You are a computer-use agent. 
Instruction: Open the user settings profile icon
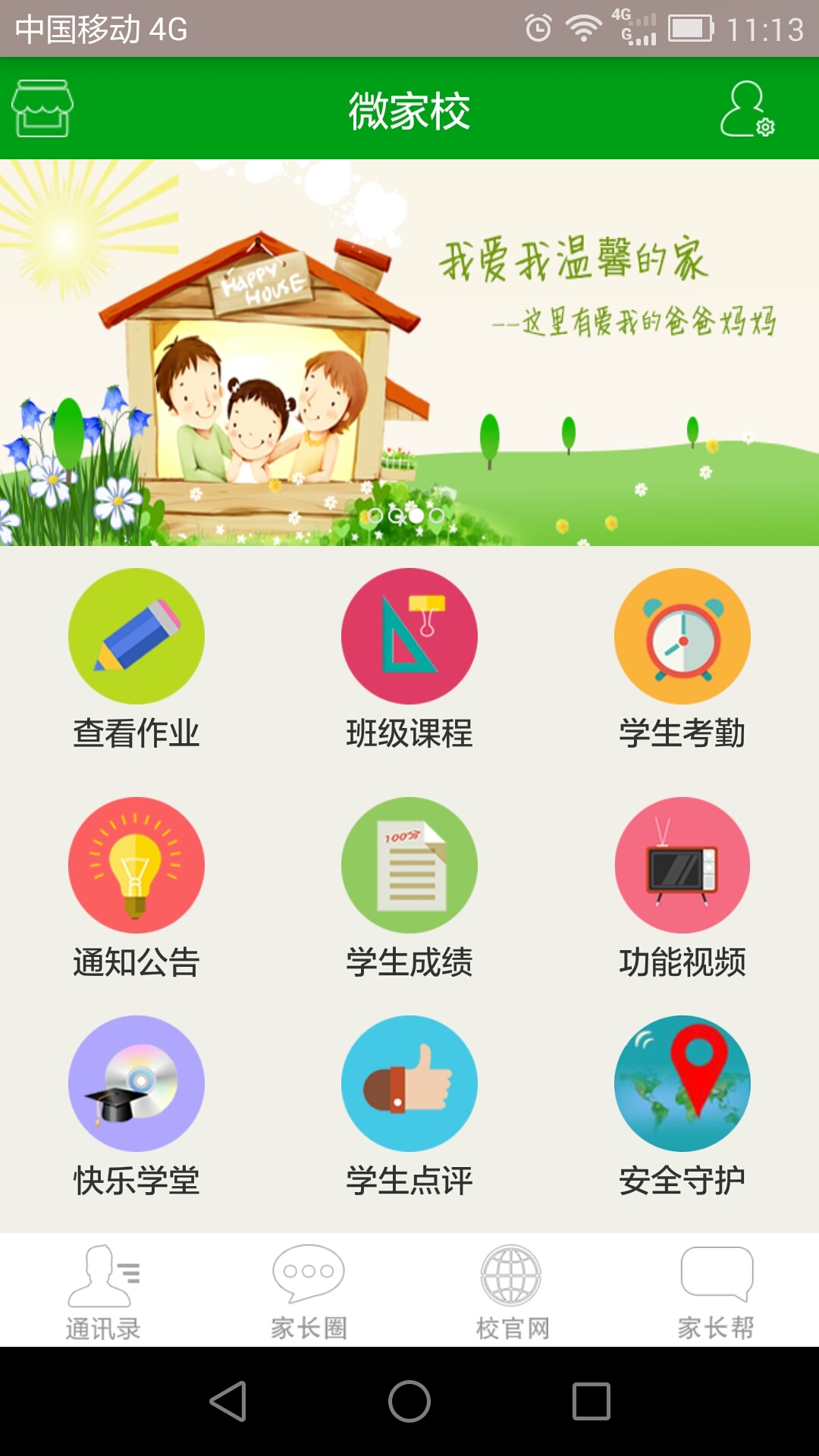click(746, 109)
